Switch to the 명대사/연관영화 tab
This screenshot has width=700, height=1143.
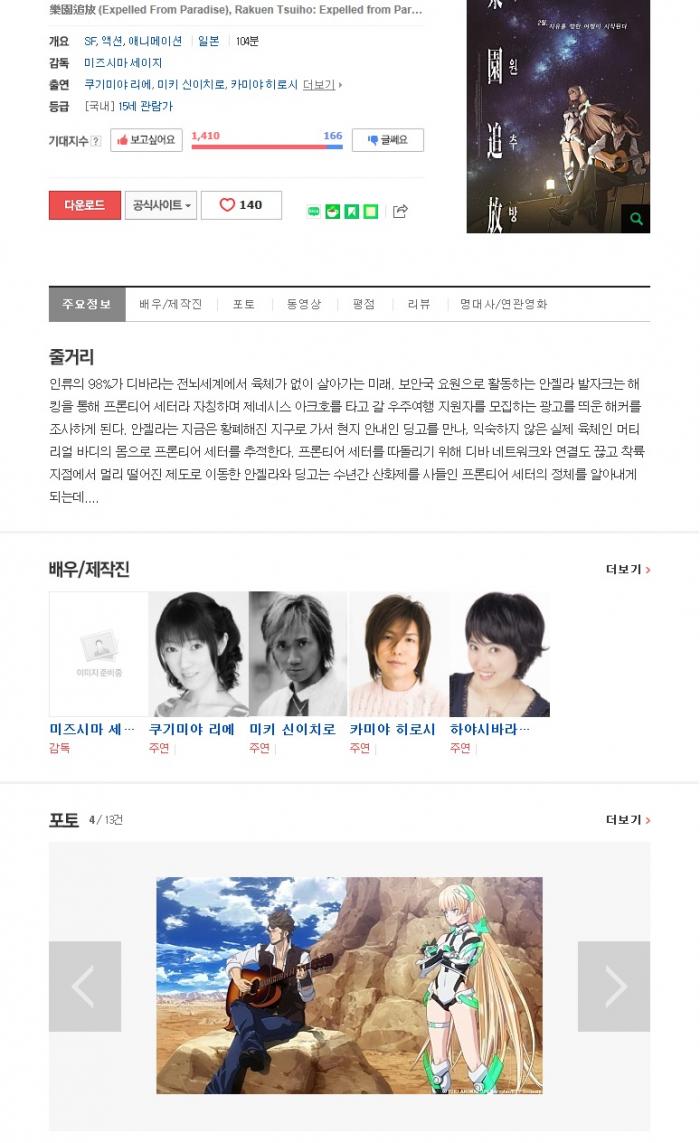(503, 304)
